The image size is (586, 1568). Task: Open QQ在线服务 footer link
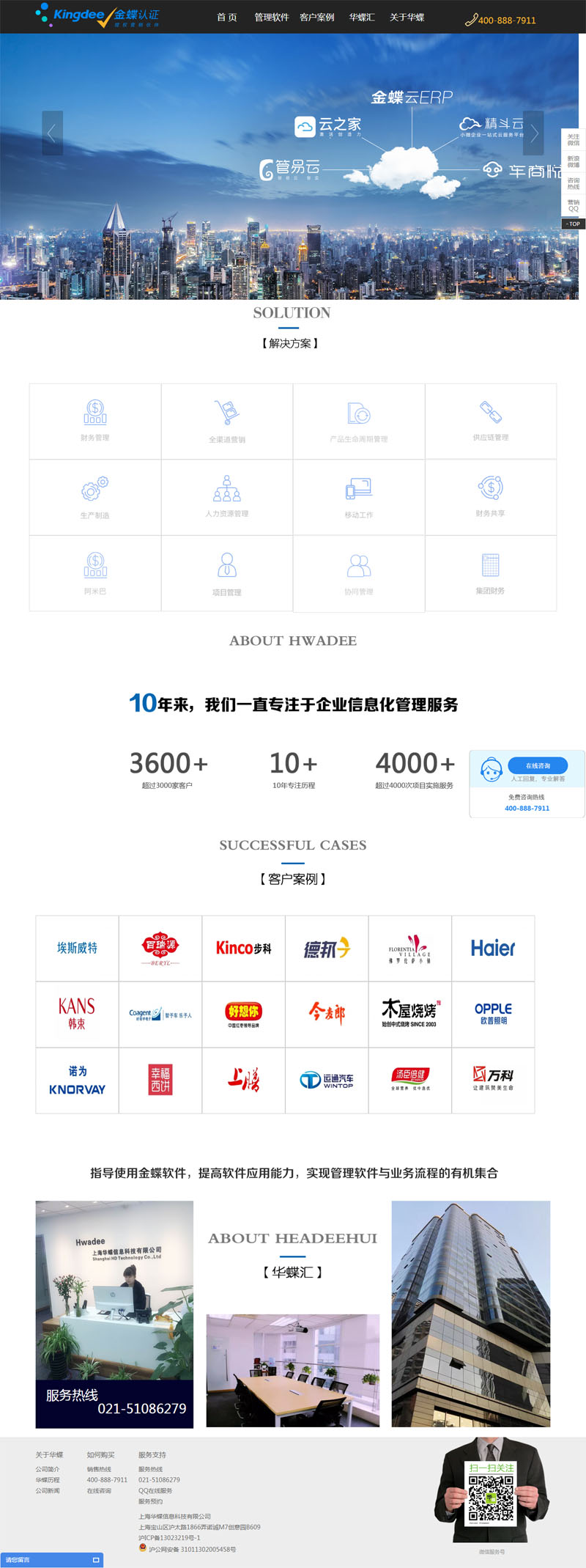tap(155, 1490)
